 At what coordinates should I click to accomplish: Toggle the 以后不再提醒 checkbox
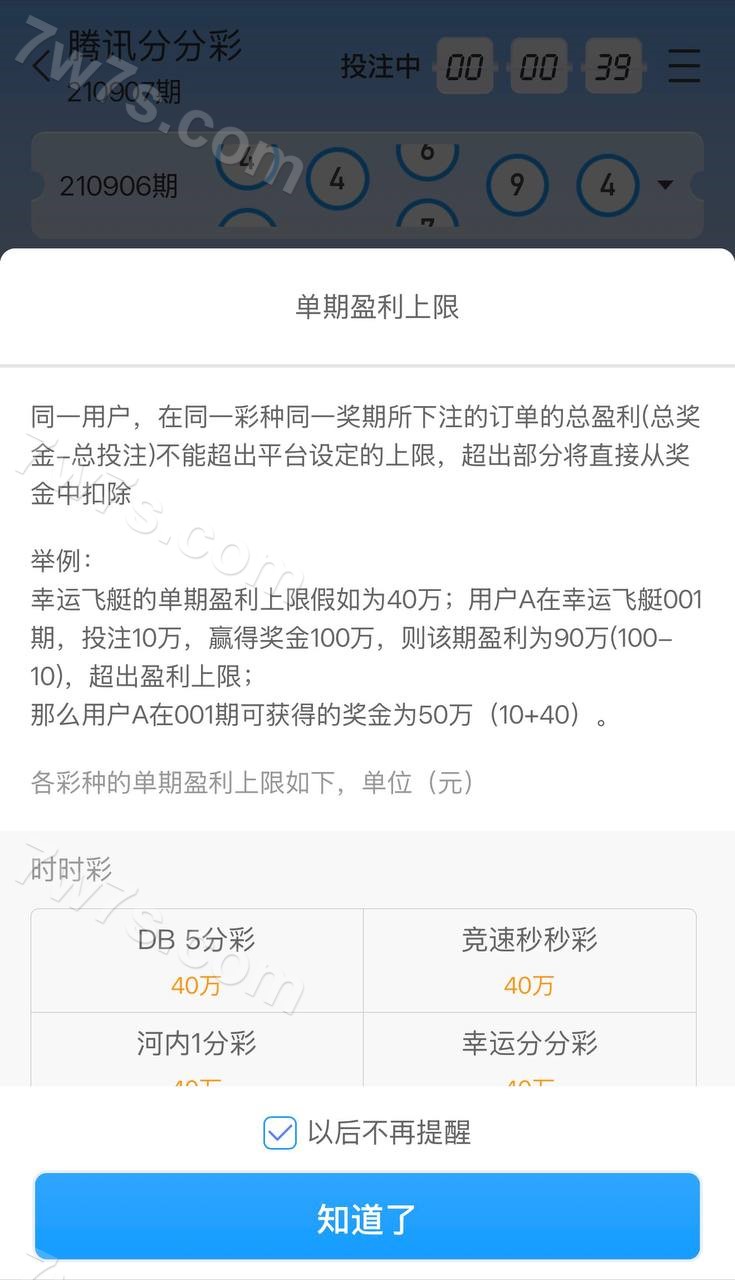280,1132
